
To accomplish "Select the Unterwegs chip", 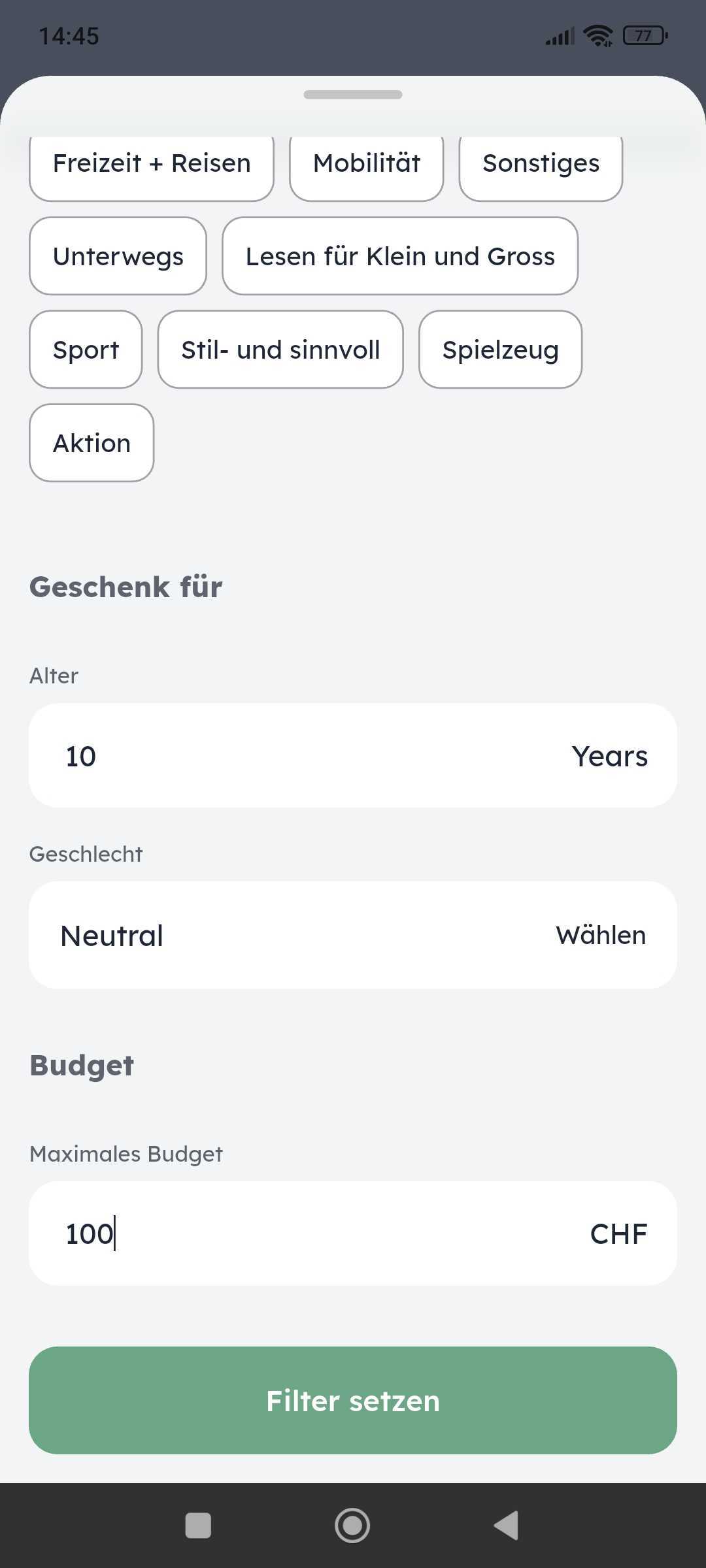I will 118,256.
